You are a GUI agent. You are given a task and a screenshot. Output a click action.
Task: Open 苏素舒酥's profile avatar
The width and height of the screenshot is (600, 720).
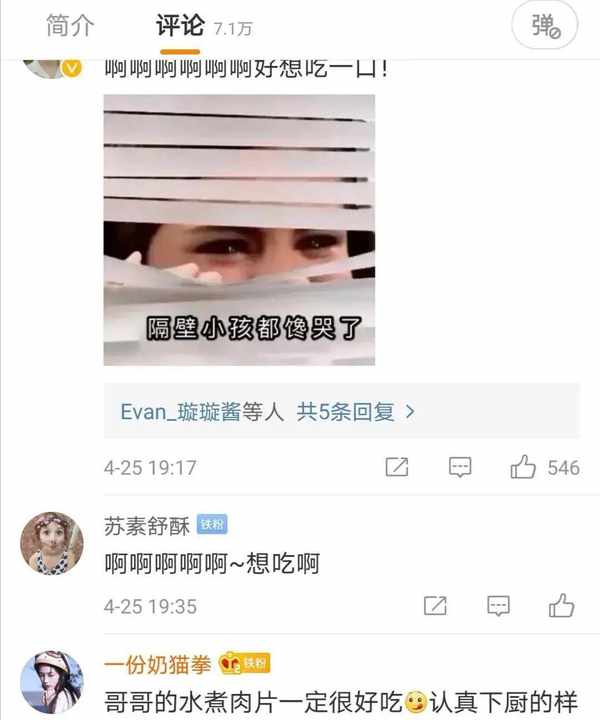click(52, 544)
